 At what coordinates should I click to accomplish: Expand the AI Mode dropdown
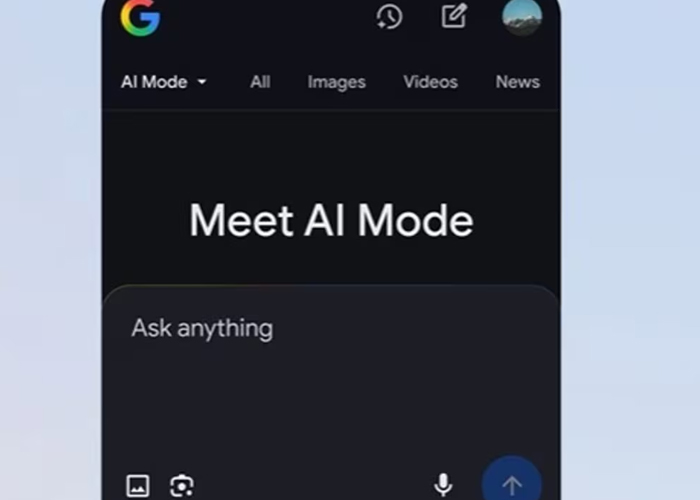[x=164, y=82]
